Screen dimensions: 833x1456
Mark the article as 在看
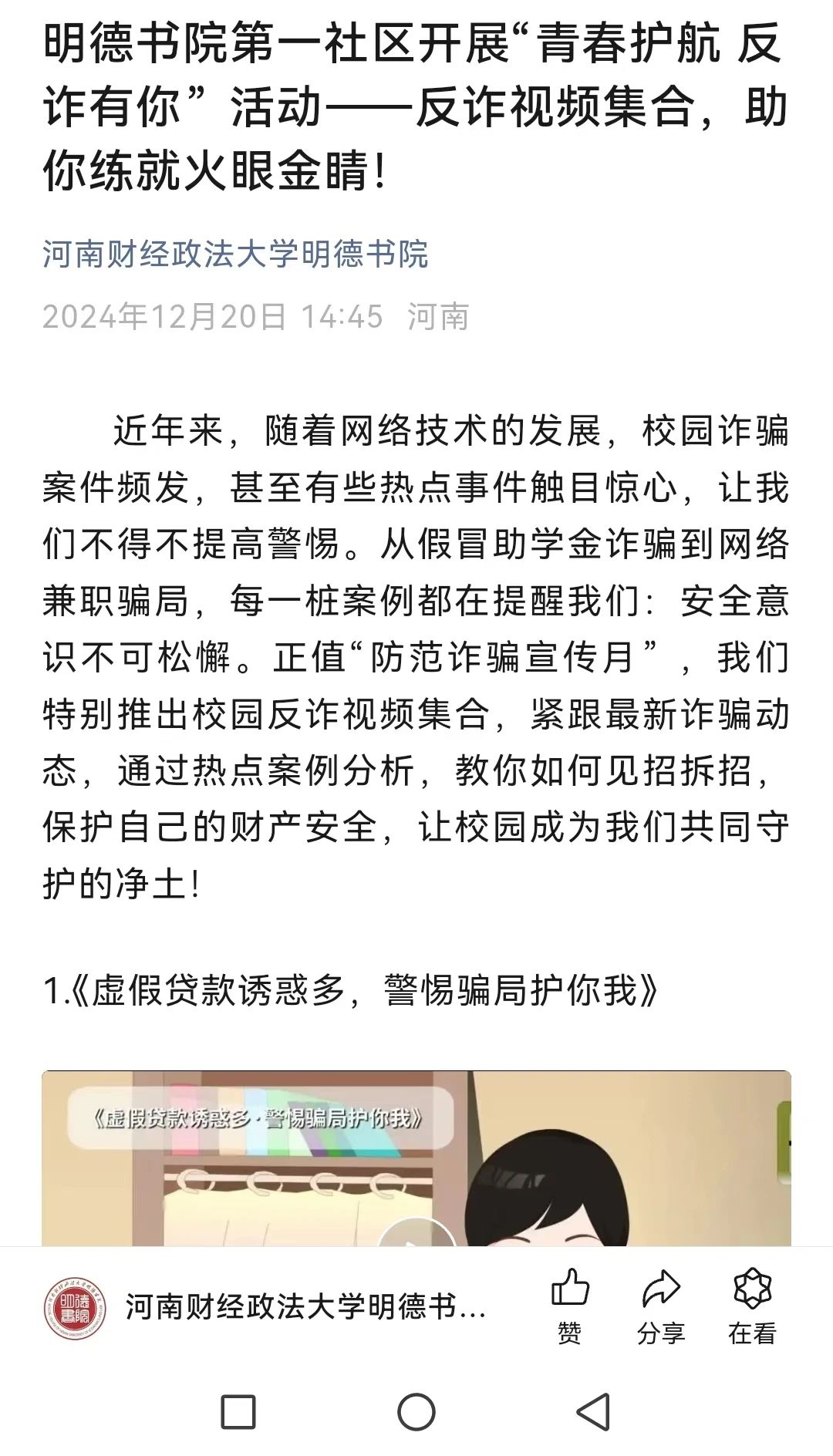[752, 1305]
